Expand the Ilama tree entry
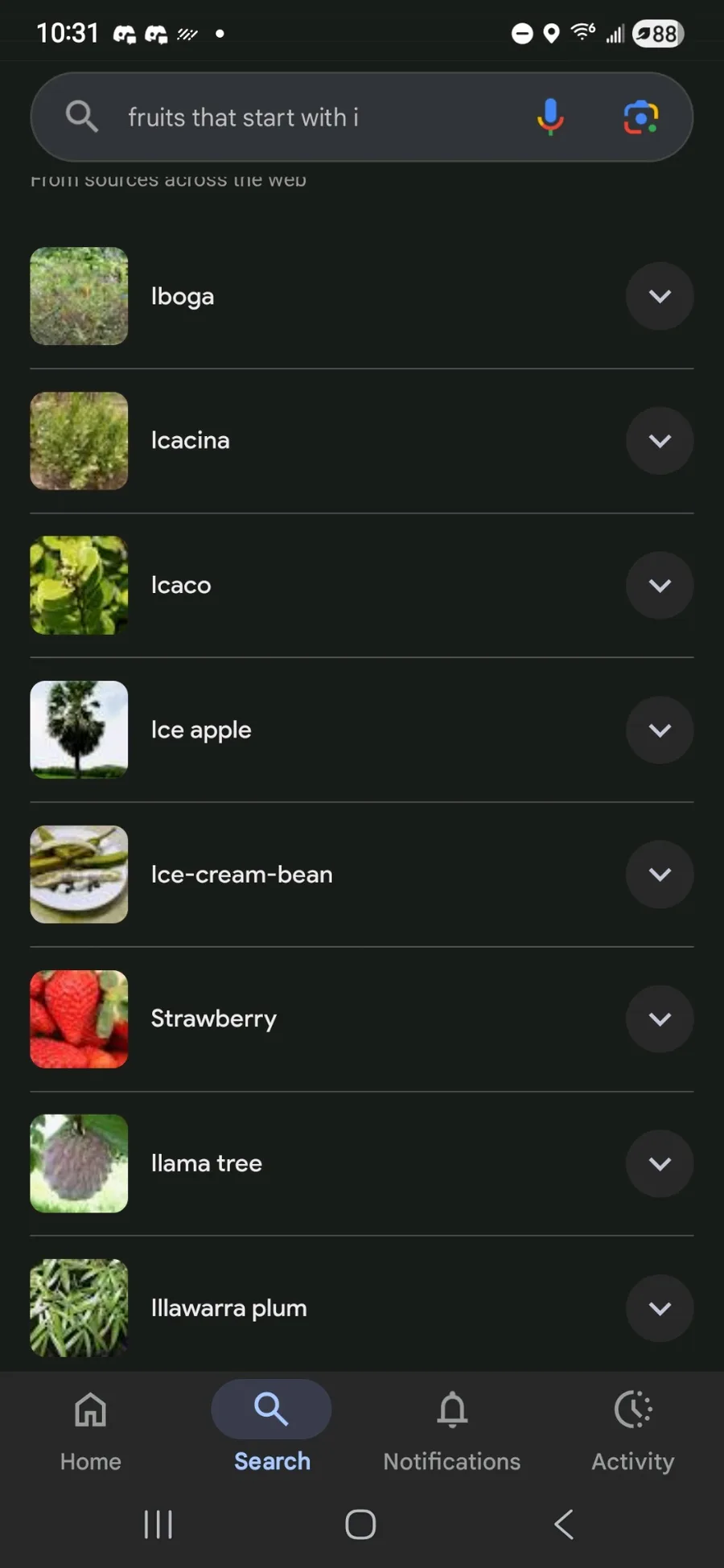 pyautogui.click(x=660, y=1163)
